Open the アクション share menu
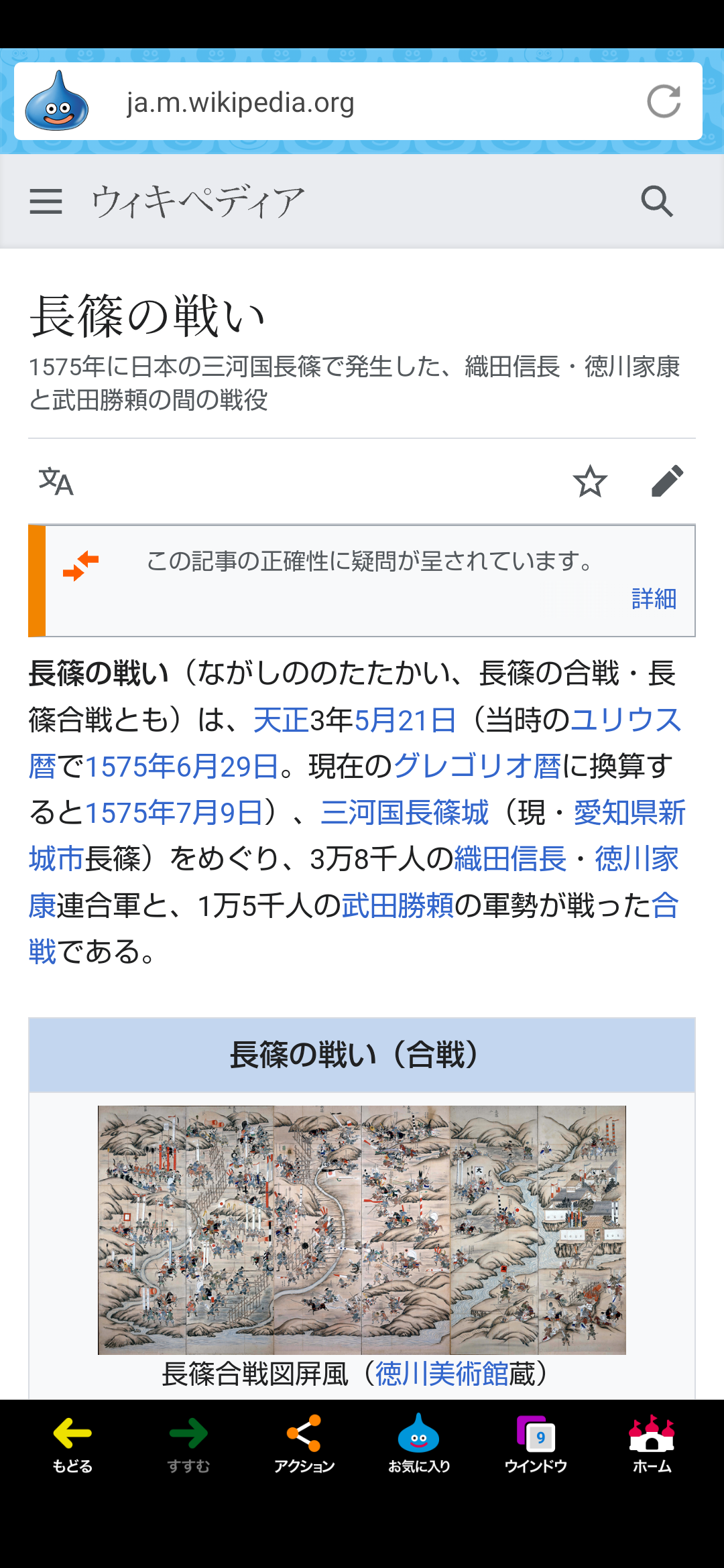 click(304, 1444)
